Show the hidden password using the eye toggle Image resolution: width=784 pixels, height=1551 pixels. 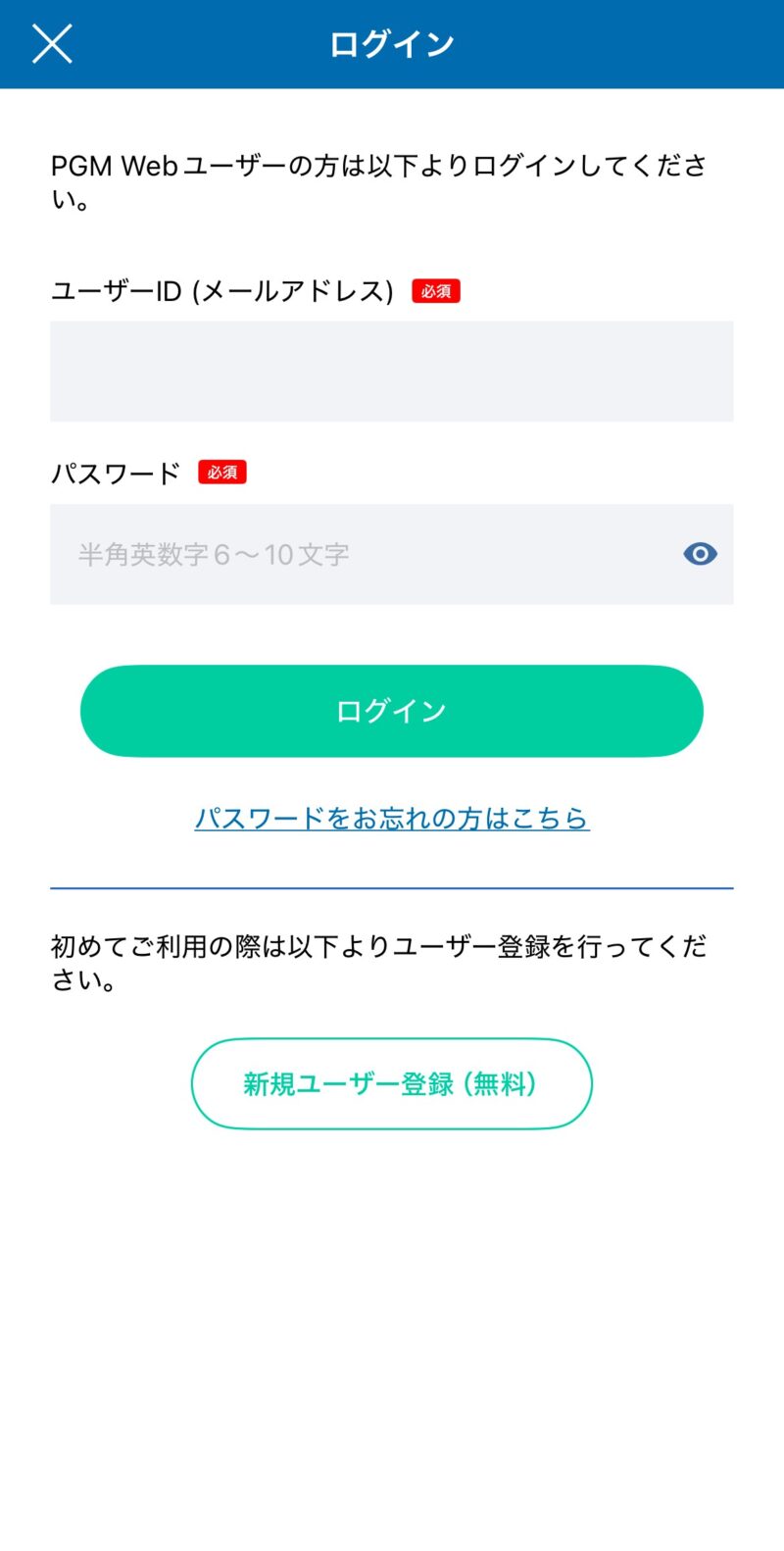700,554
